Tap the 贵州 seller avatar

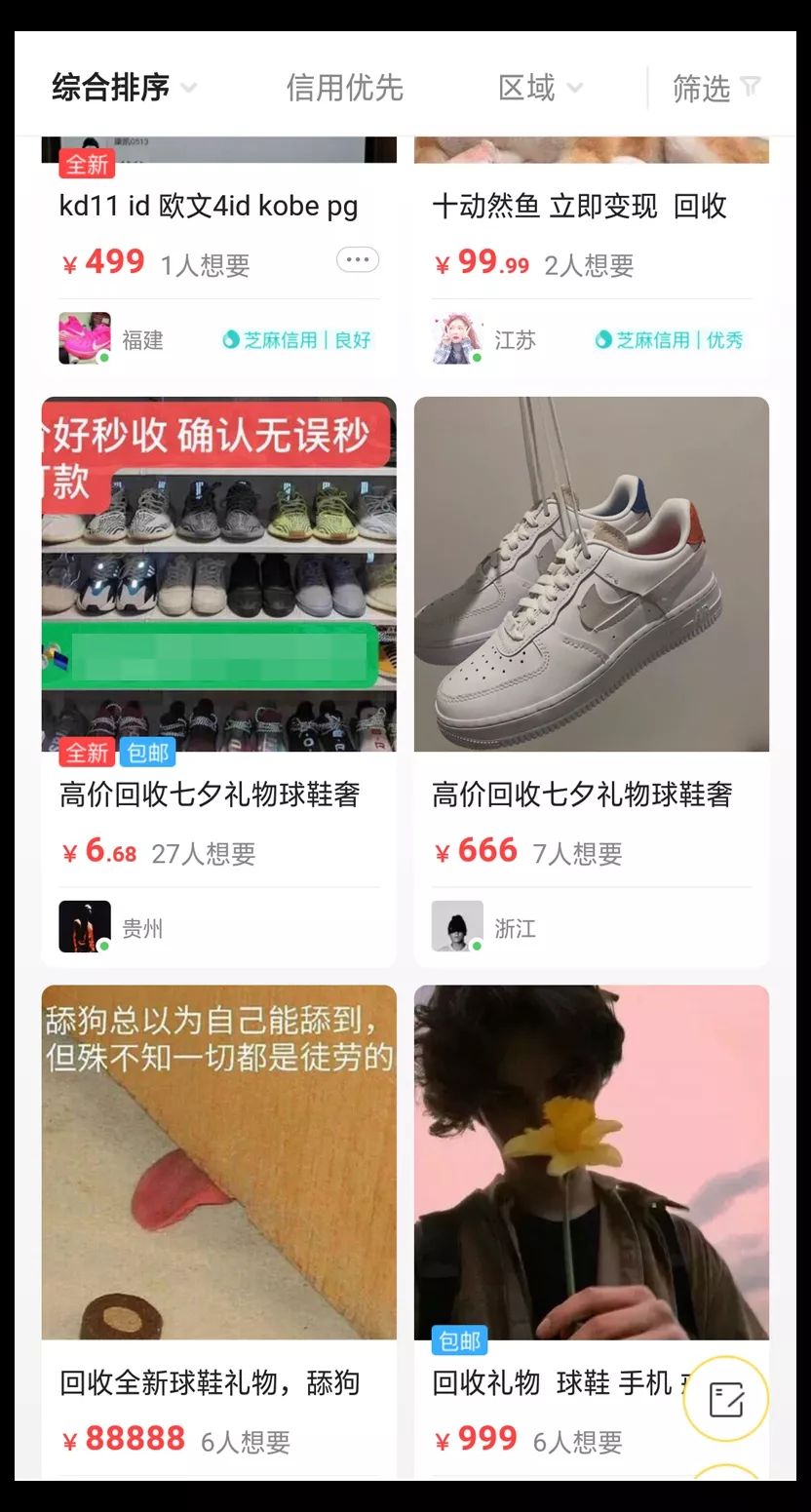tap(85, 925)
